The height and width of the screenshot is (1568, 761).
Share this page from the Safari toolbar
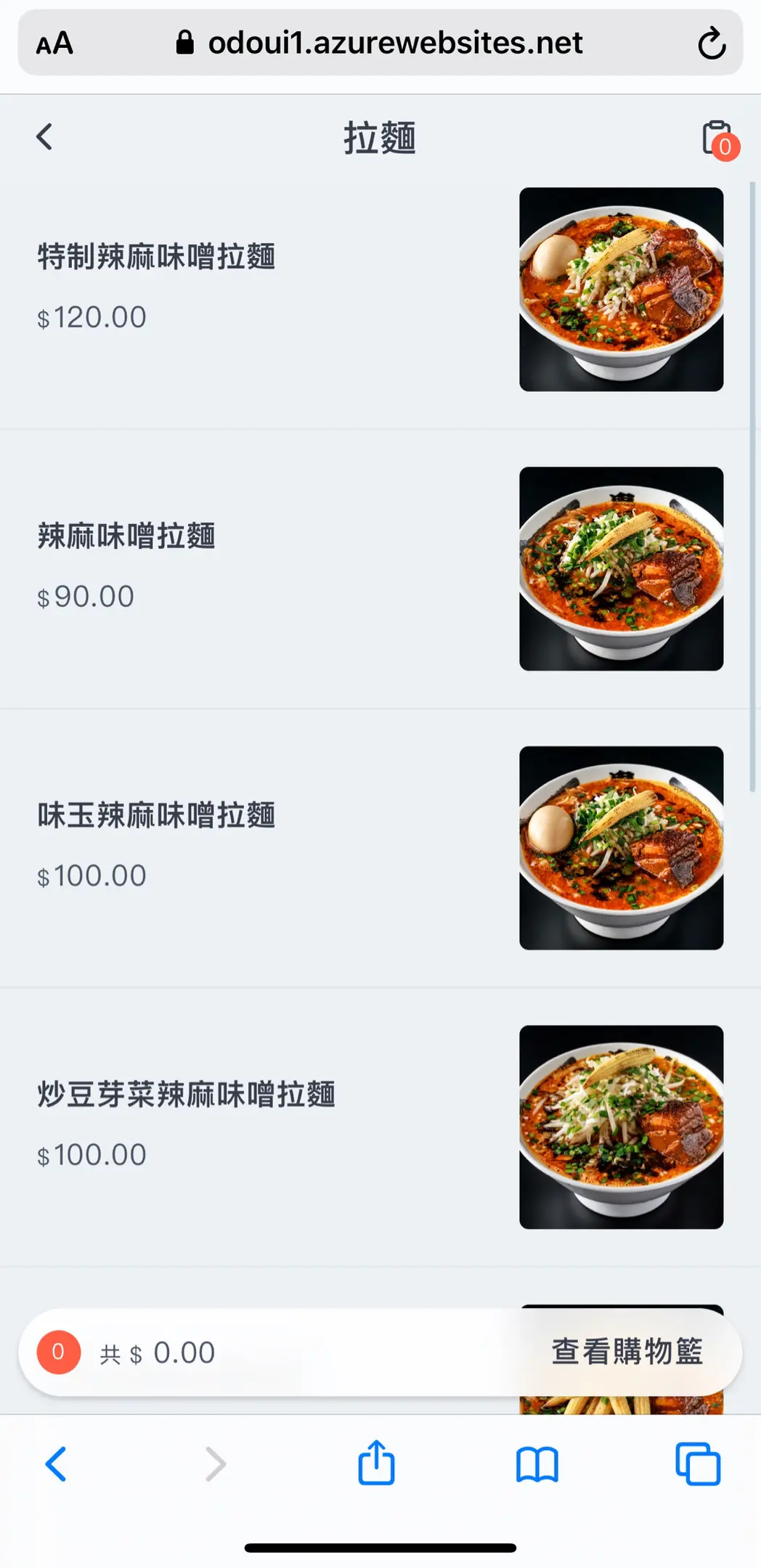[x=376, y=1463]
